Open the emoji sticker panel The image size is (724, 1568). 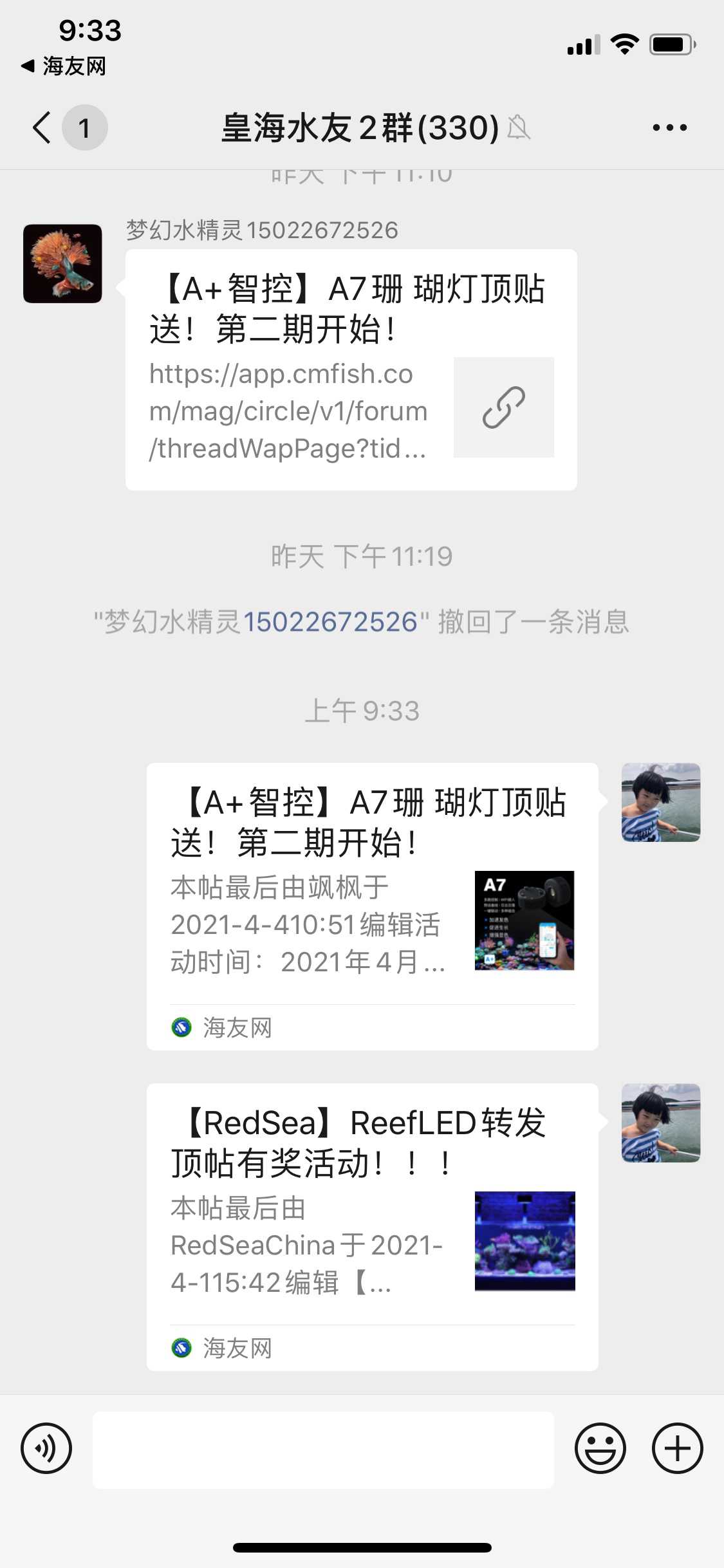pos(600,1448)
